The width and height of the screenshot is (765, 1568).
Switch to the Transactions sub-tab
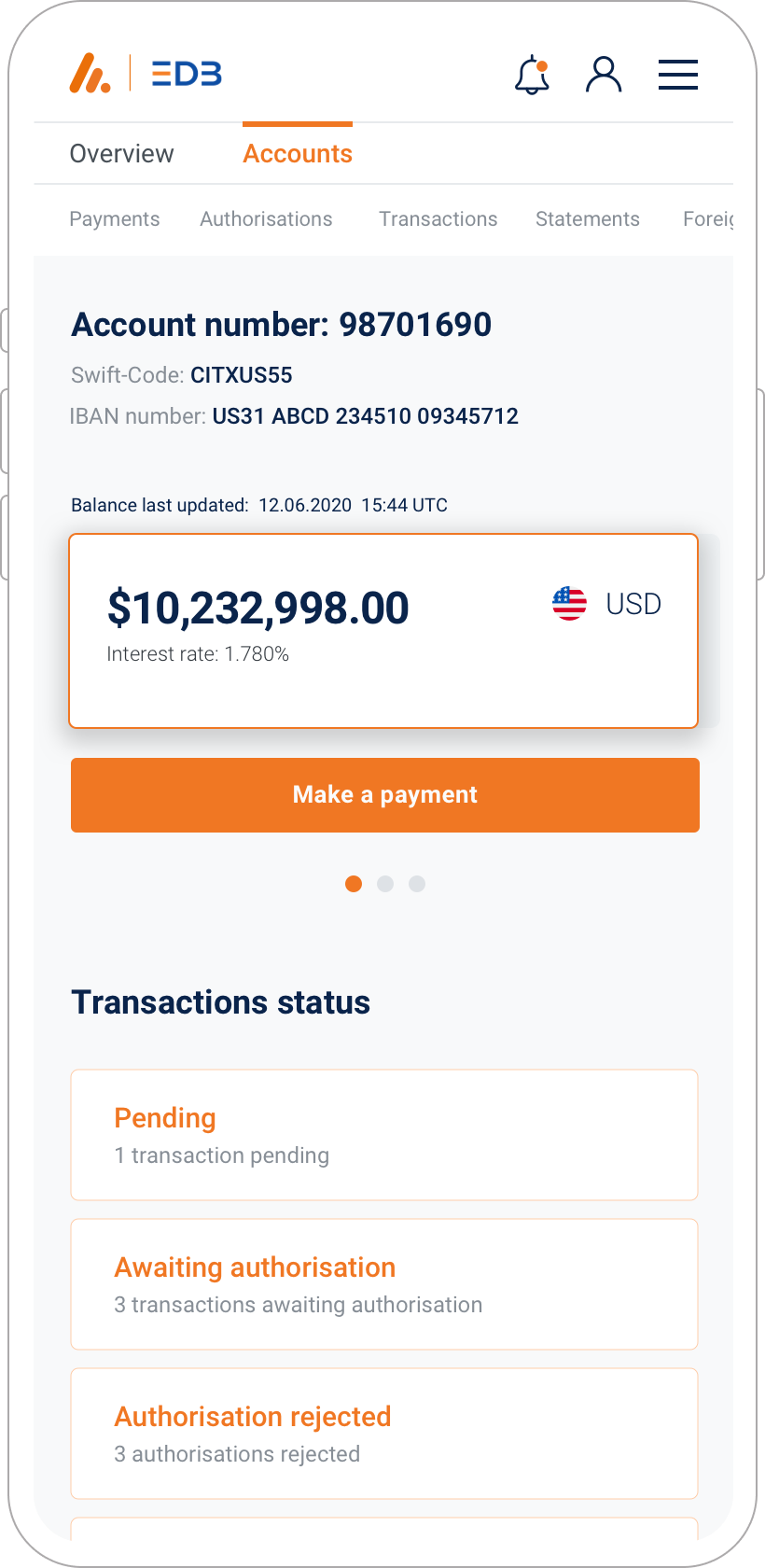(438, 219)
